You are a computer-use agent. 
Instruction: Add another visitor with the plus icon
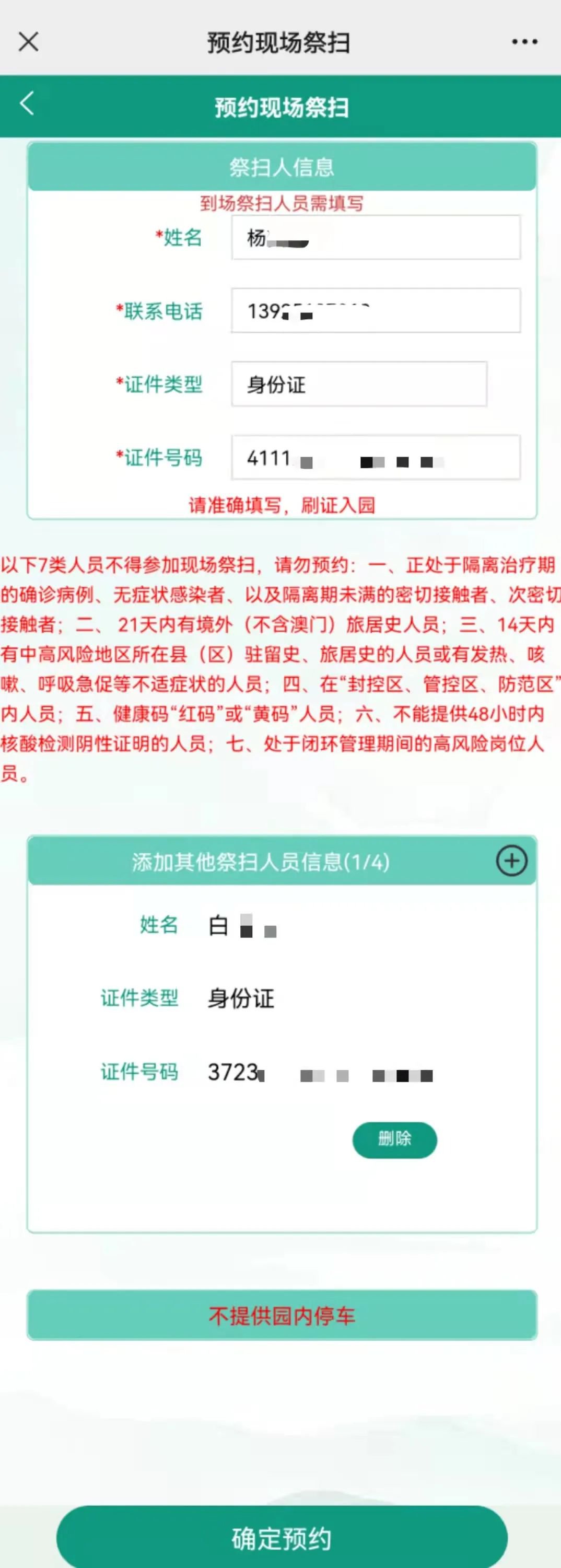(x=511, y=861)
